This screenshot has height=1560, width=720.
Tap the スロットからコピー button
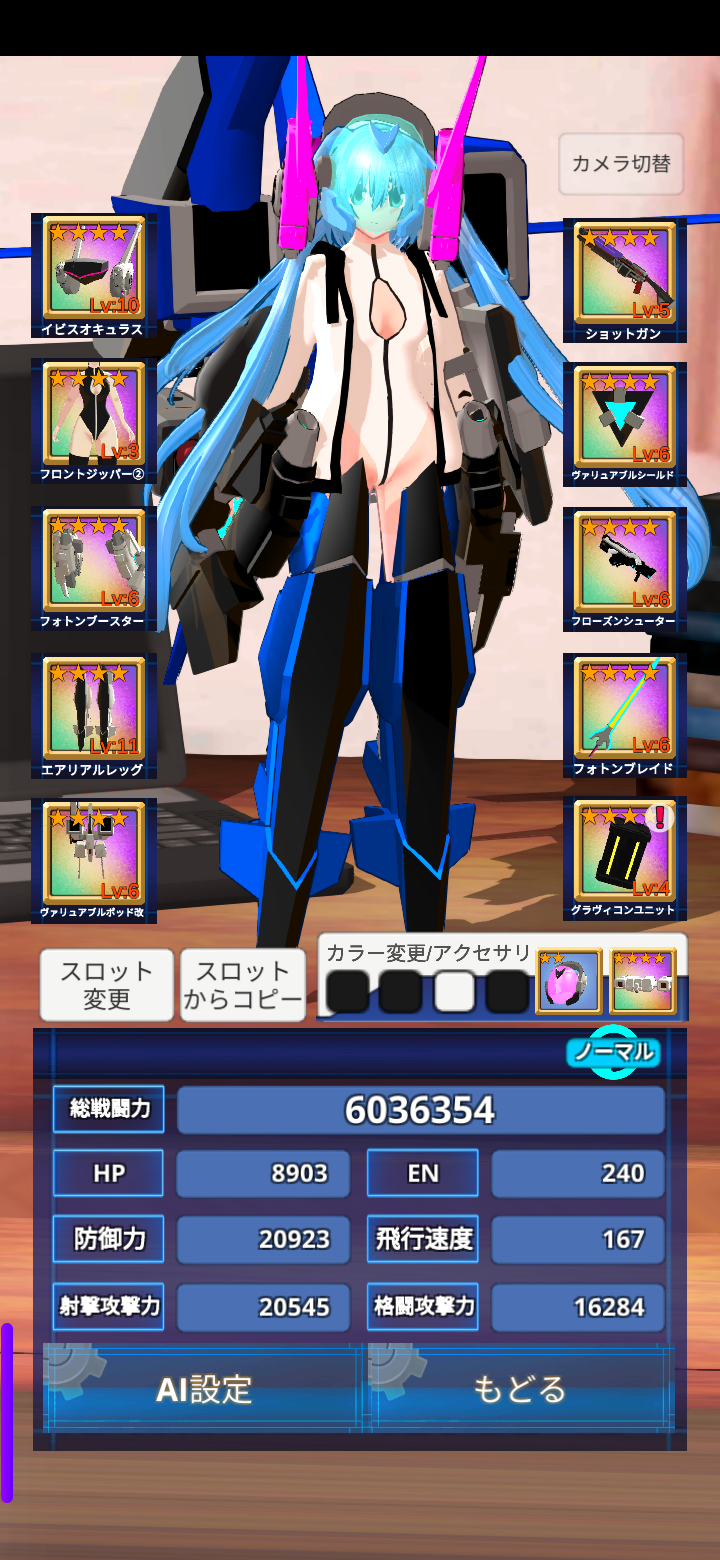click(243, 985)
